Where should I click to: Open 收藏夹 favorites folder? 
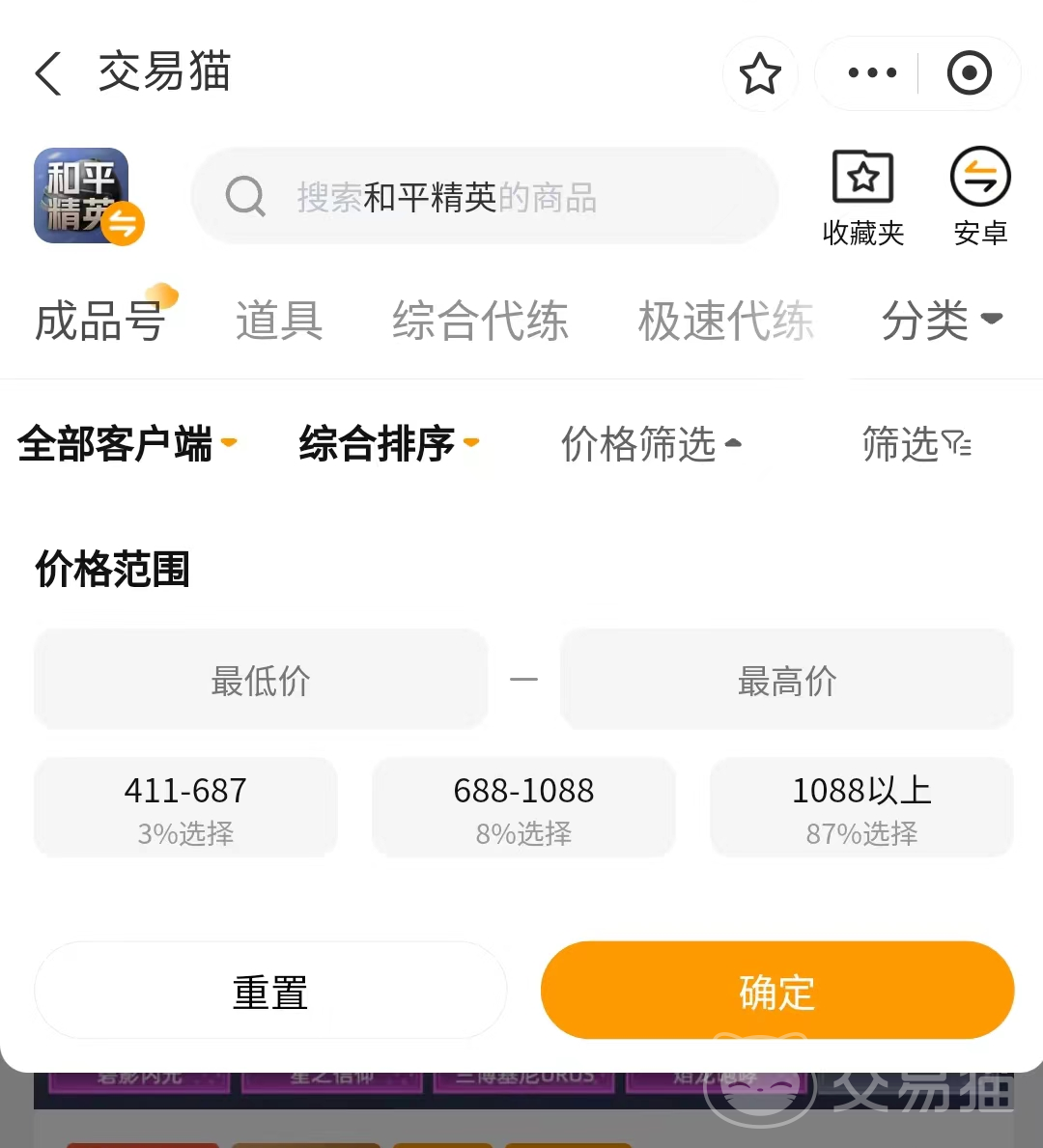tap(862, 197)
